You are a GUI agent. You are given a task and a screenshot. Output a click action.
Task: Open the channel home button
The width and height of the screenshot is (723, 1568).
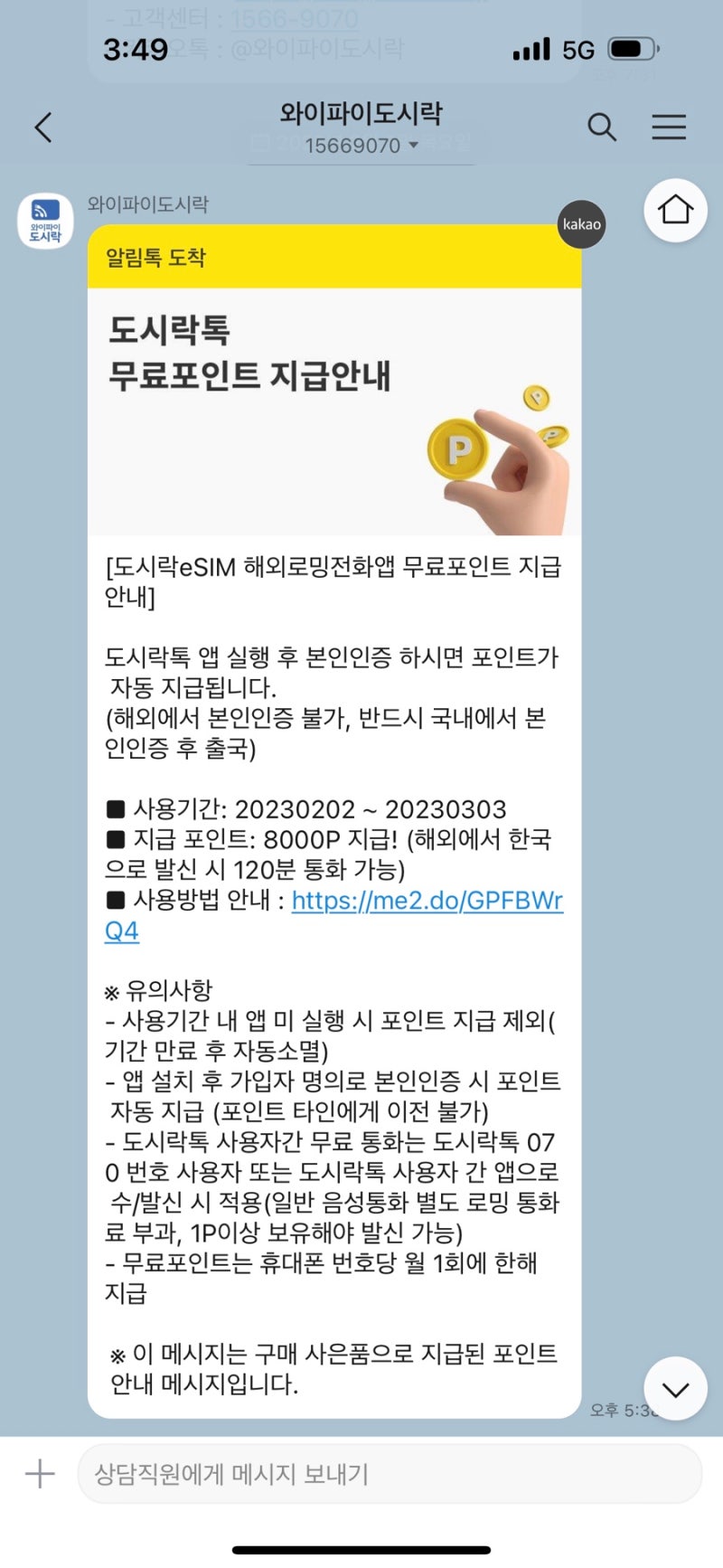(x=675, y=210)
